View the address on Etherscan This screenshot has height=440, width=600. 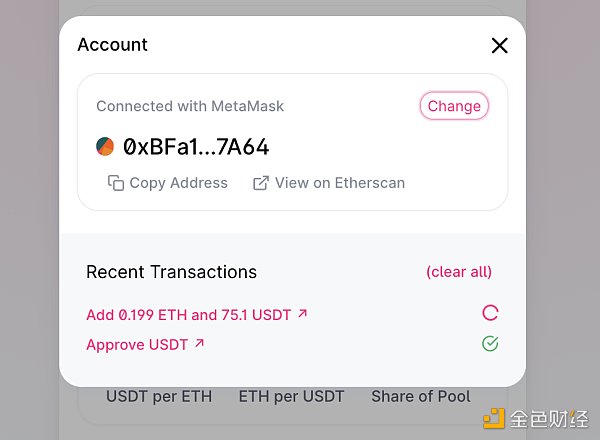[x=329, y=183]
